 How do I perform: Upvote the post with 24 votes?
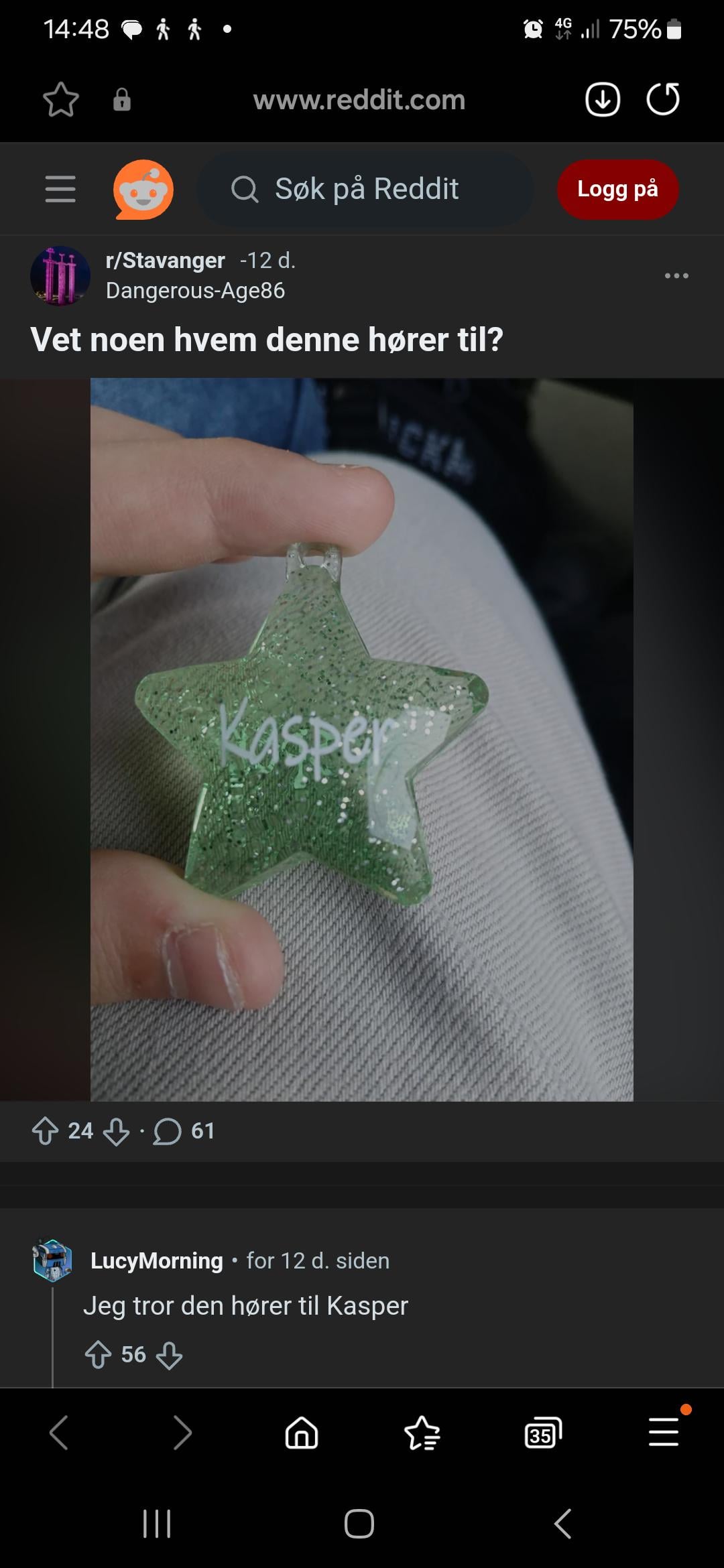45,1131
